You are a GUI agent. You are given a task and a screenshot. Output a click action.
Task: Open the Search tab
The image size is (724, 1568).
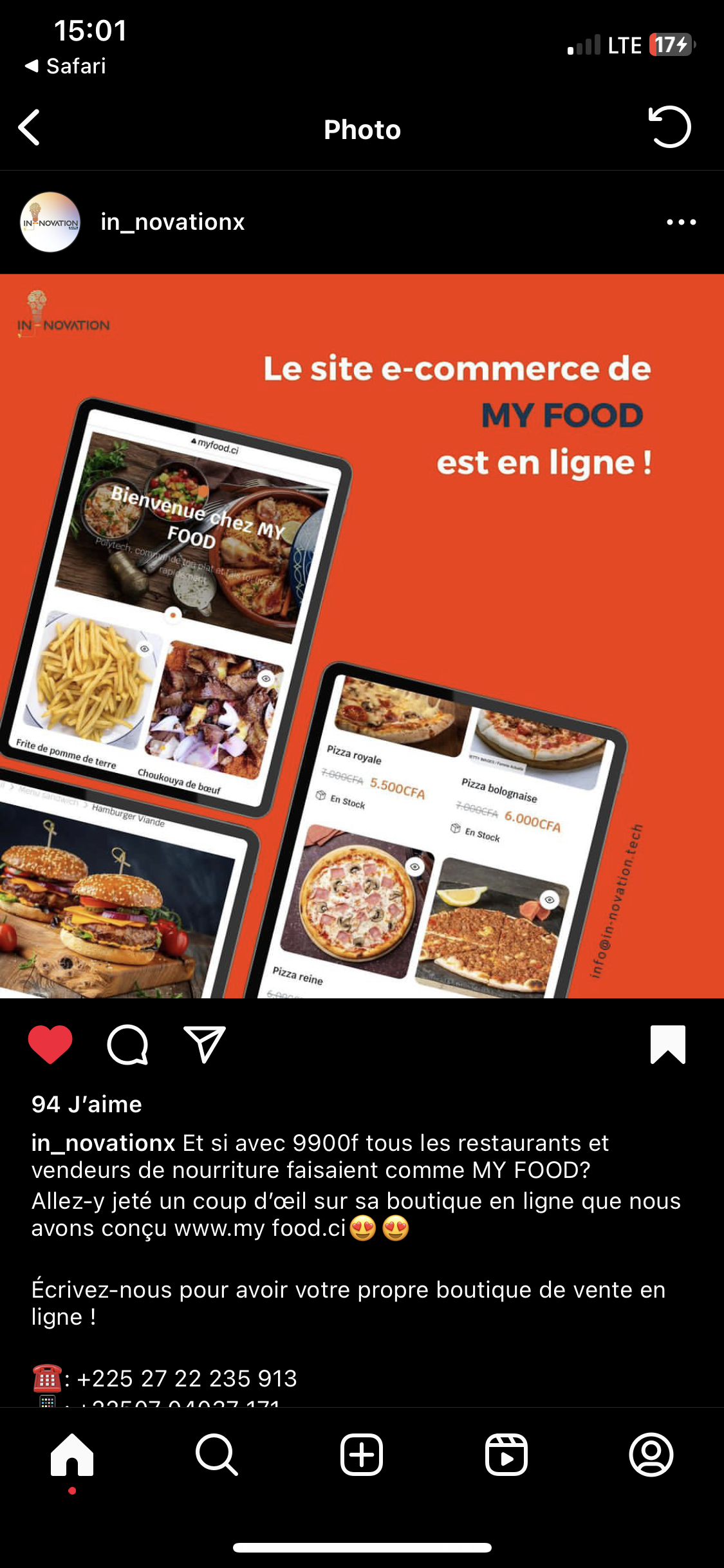click(x=217, y=1455)
